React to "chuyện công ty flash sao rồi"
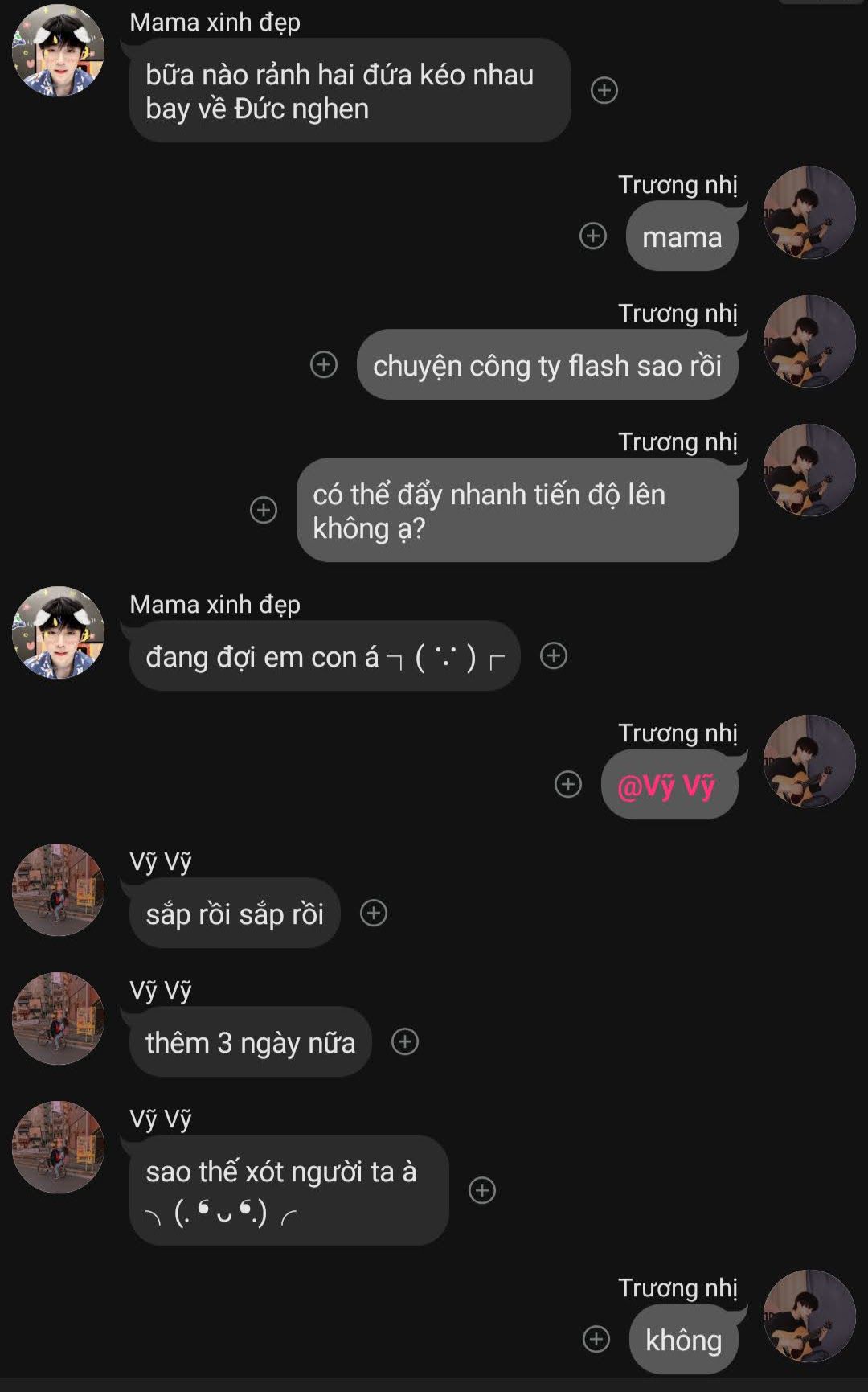868x1392 pixels. 324,364
